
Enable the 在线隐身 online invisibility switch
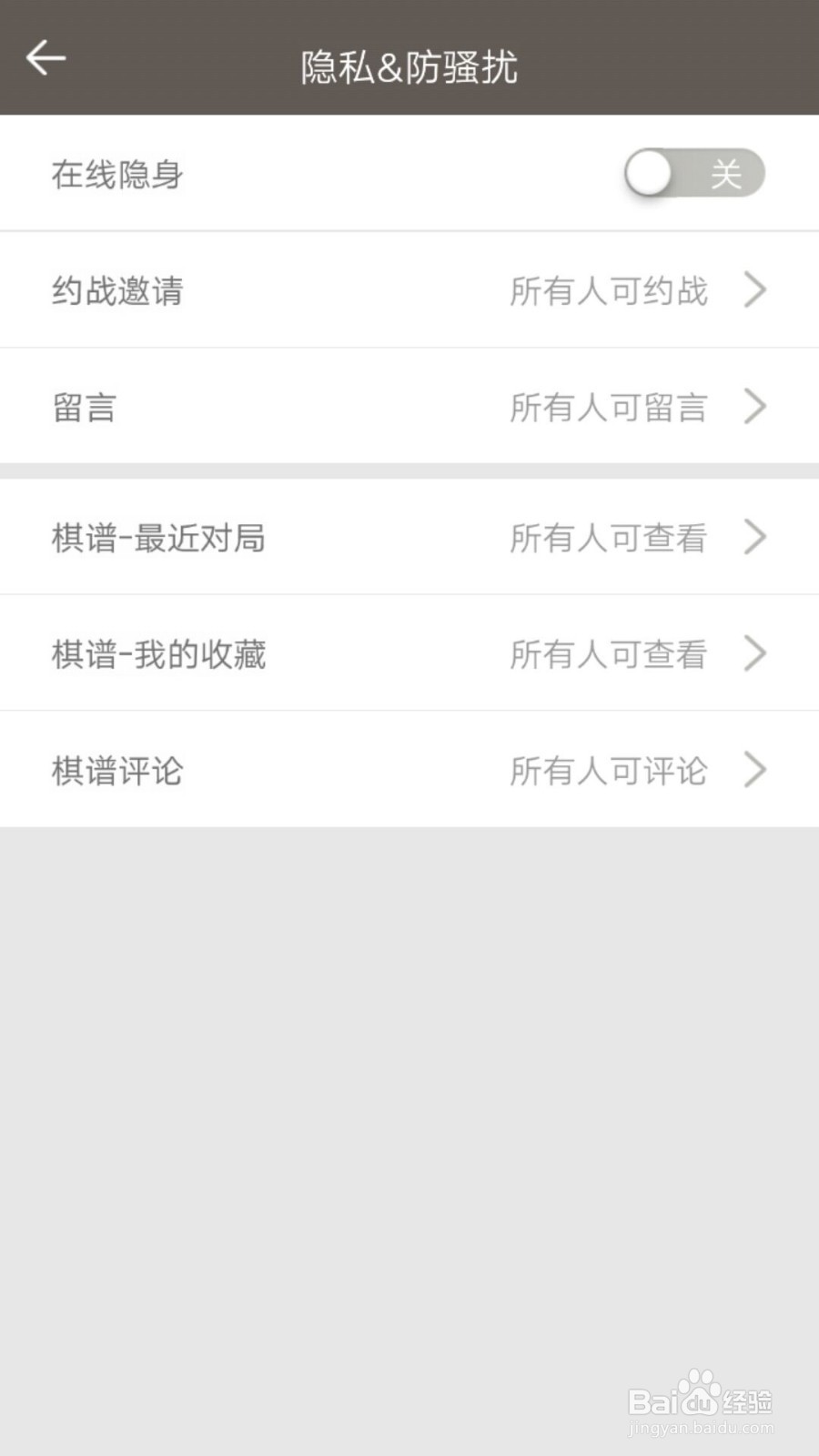tap(694, 174)
